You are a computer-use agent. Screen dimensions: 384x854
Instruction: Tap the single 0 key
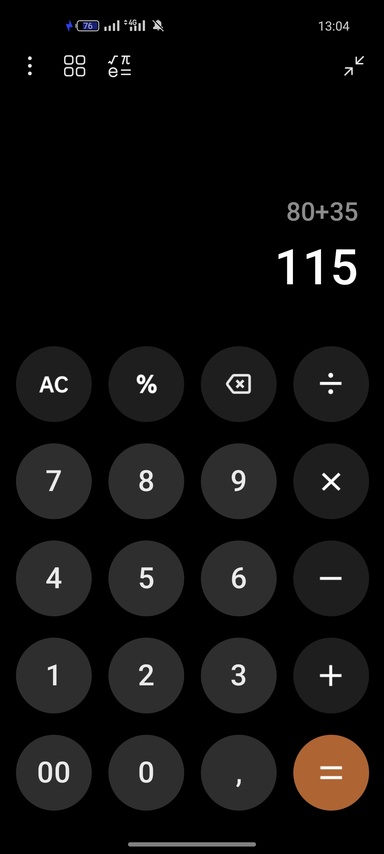(146, 772)
